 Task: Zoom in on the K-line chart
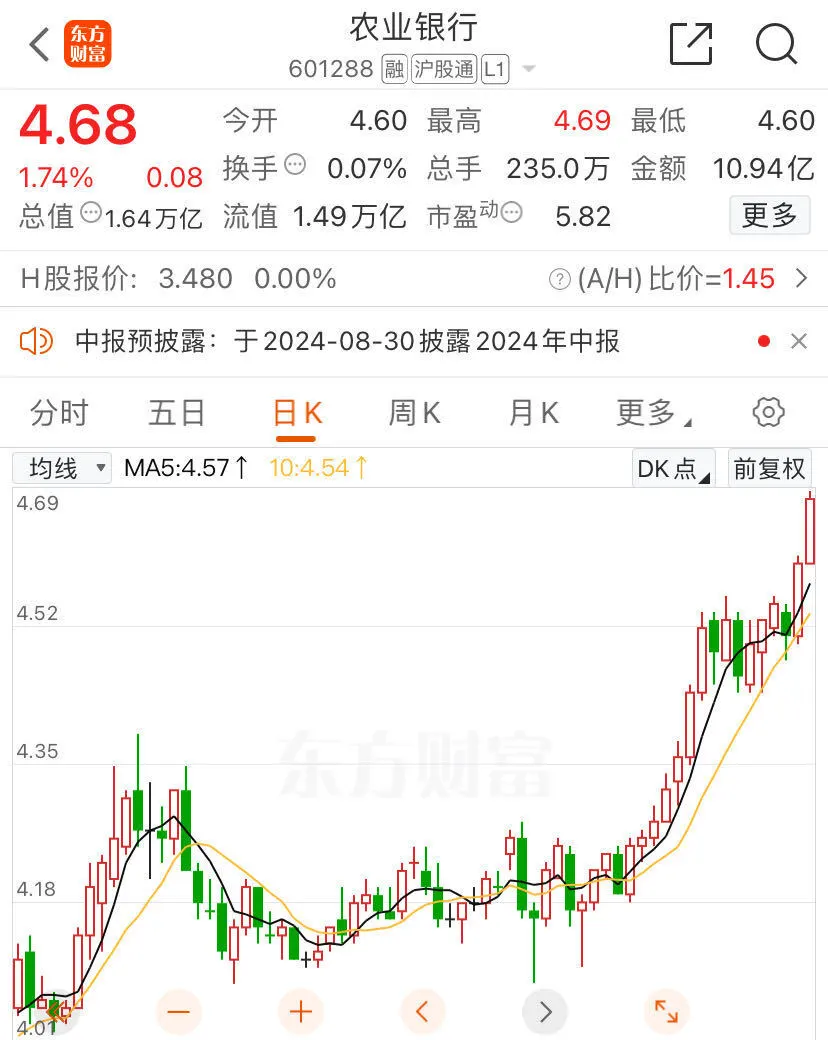pyautogui.click(x=300, y=1012)
